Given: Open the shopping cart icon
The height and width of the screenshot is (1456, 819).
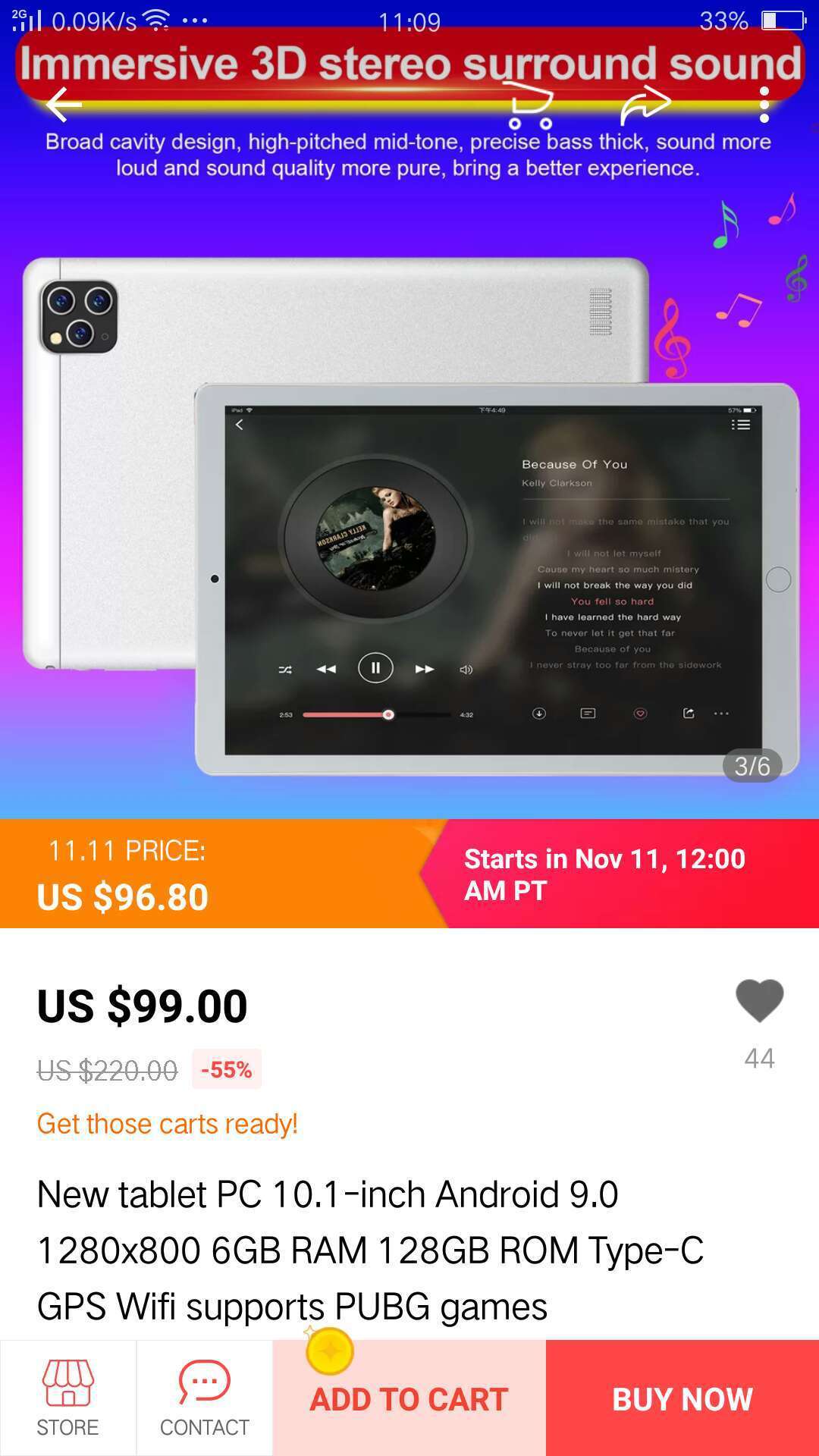Looking at the screenshot, I should [x=530, y=106].
